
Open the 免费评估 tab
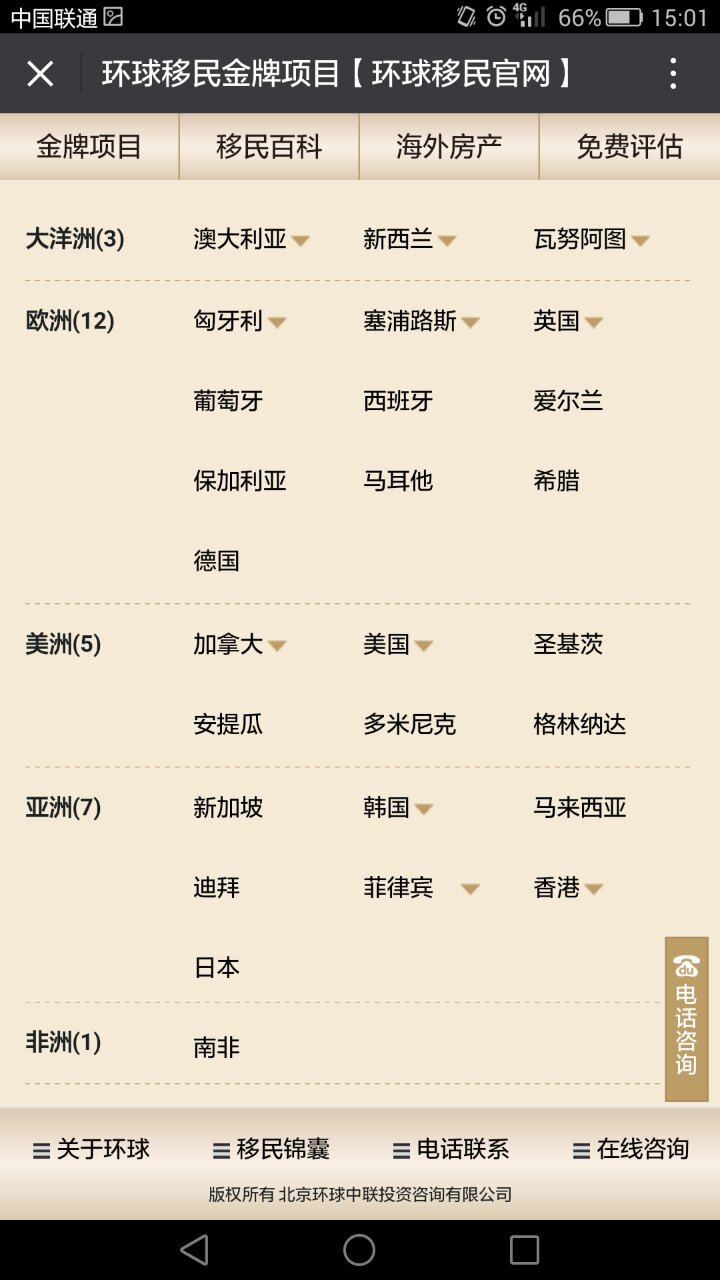pos(629,147)
